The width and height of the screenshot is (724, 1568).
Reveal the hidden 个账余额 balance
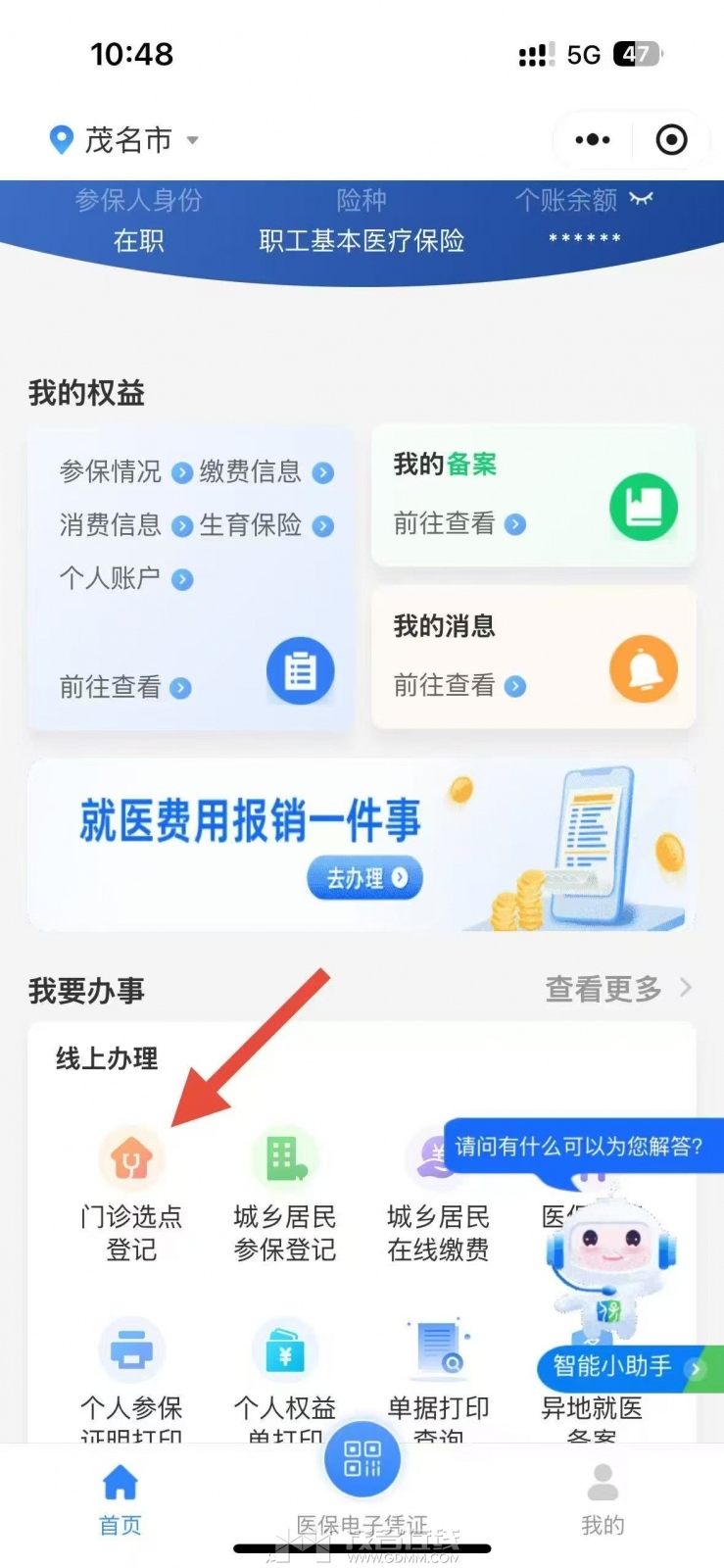(x=642, y=199)
